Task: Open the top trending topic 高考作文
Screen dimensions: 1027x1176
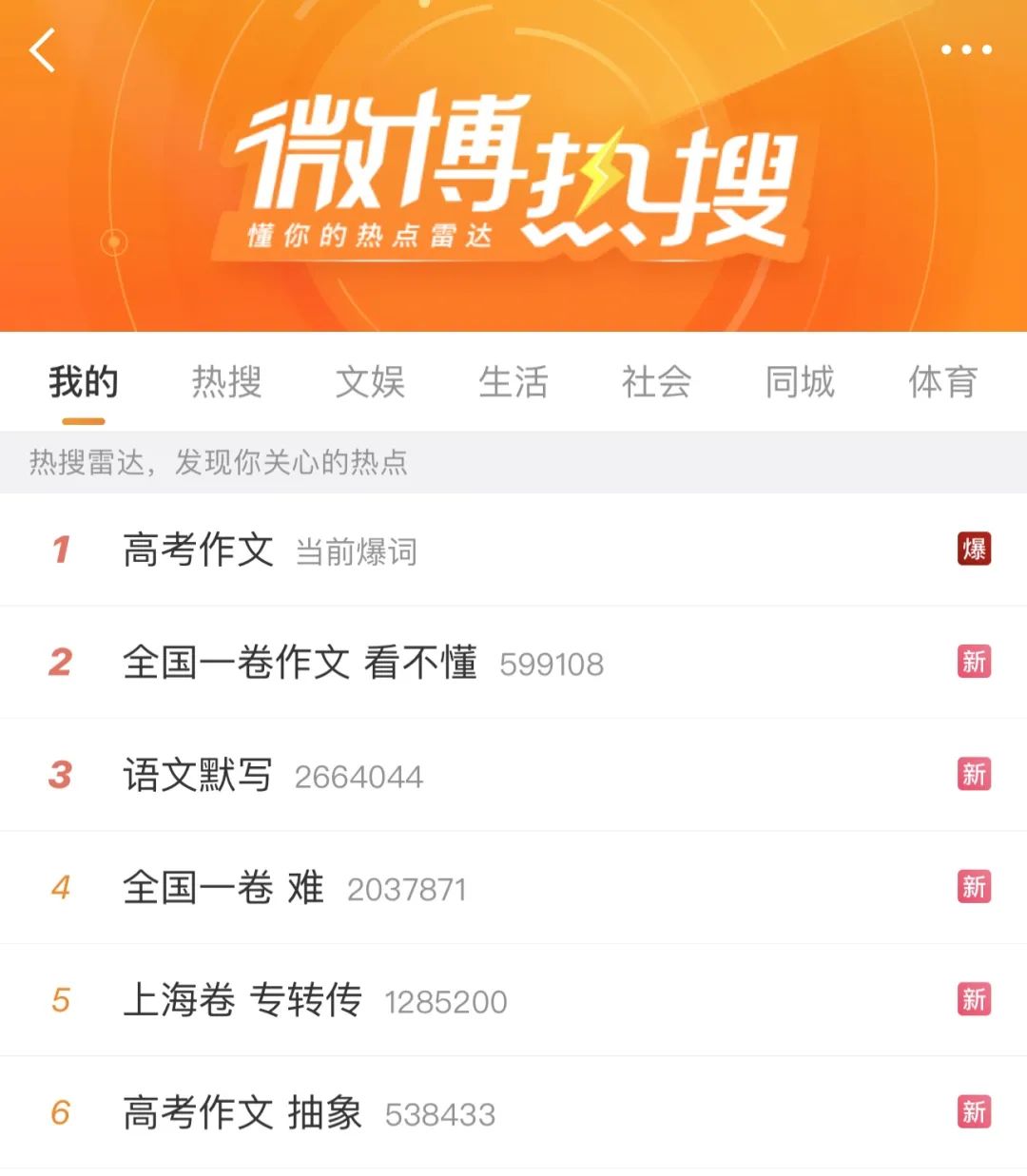Action: tap(199, 550)
